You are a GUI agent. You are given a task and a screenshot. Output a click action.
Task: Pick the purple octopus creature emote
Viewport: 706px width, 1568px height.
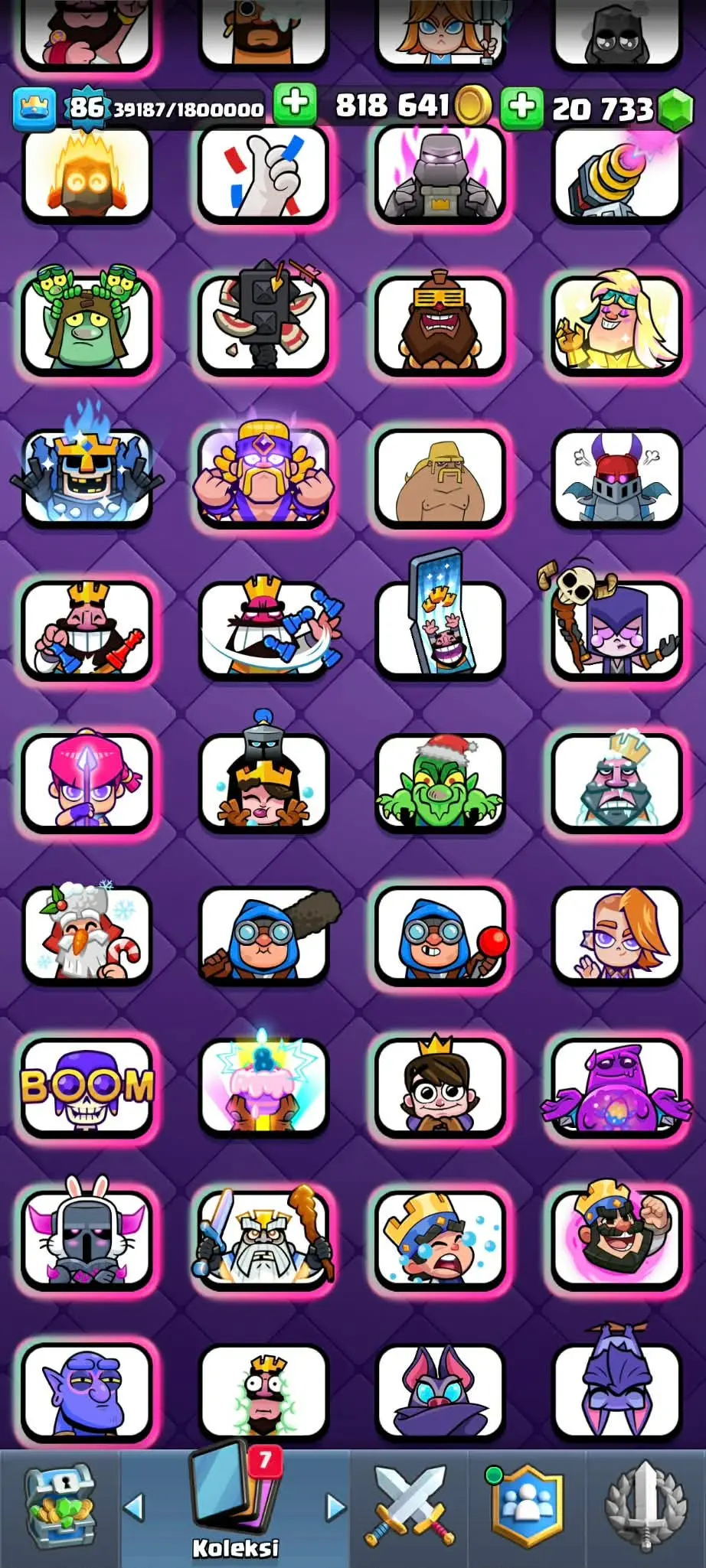coord(616,1087)
